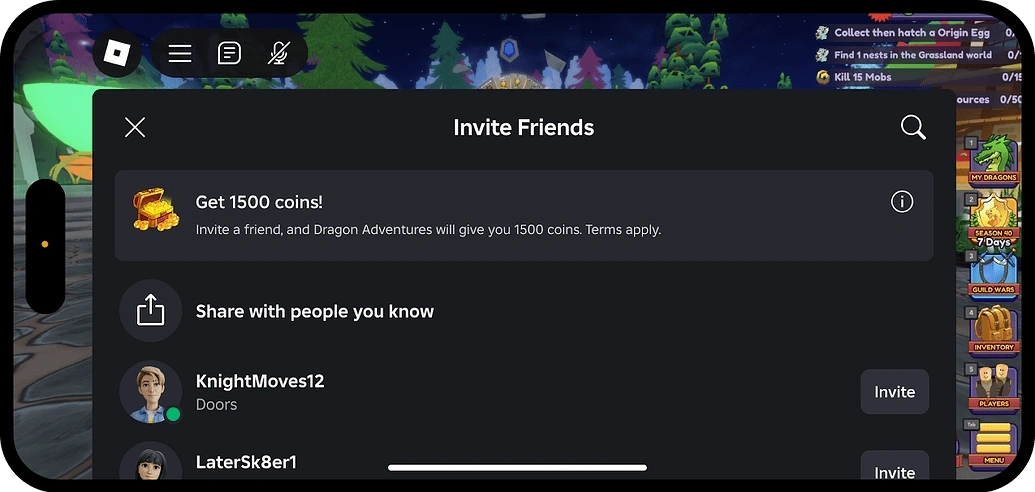Open the Players list

(x=993, y=386)
